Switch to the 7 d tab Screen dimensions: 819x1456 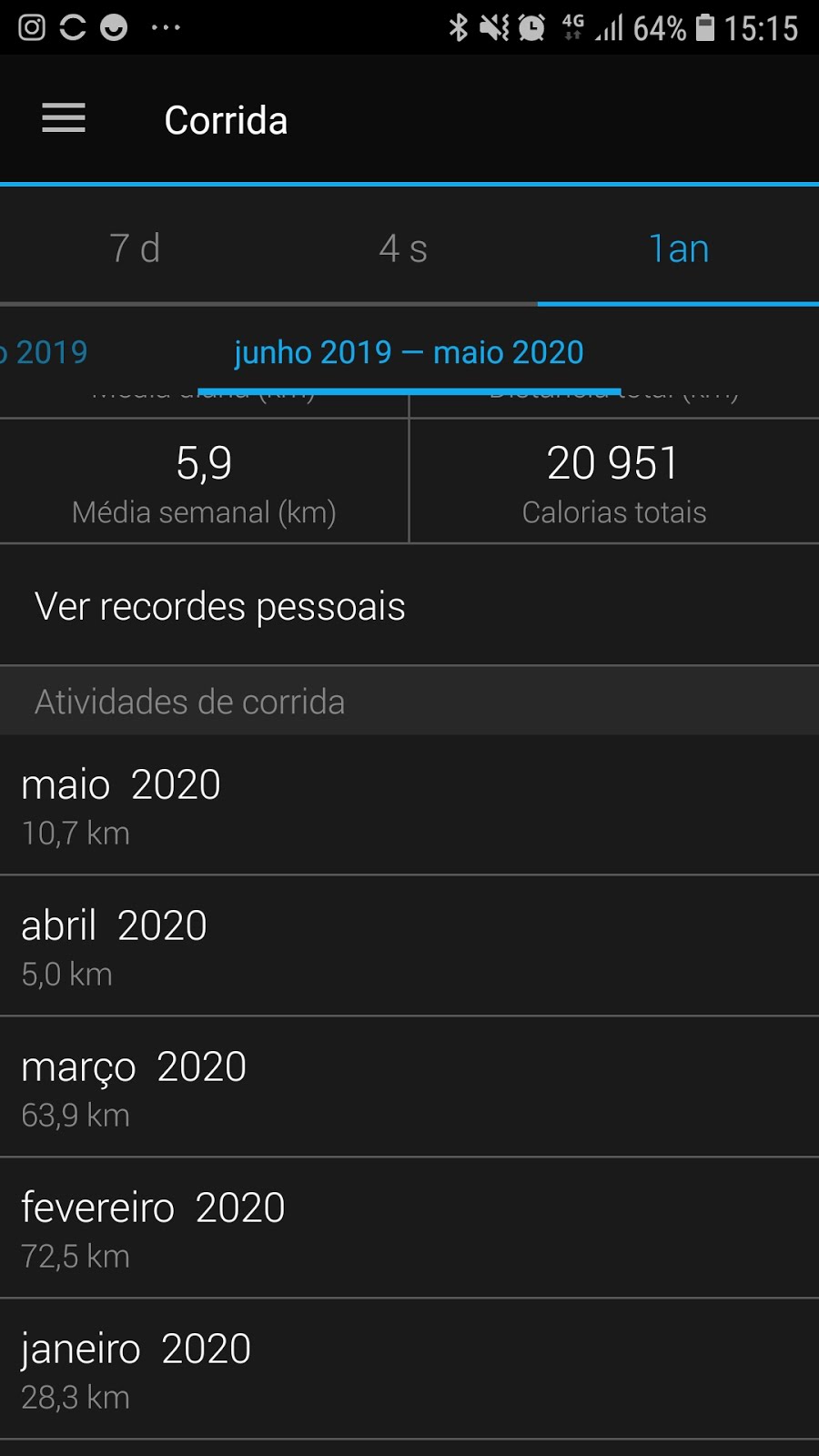coord(135,248)
